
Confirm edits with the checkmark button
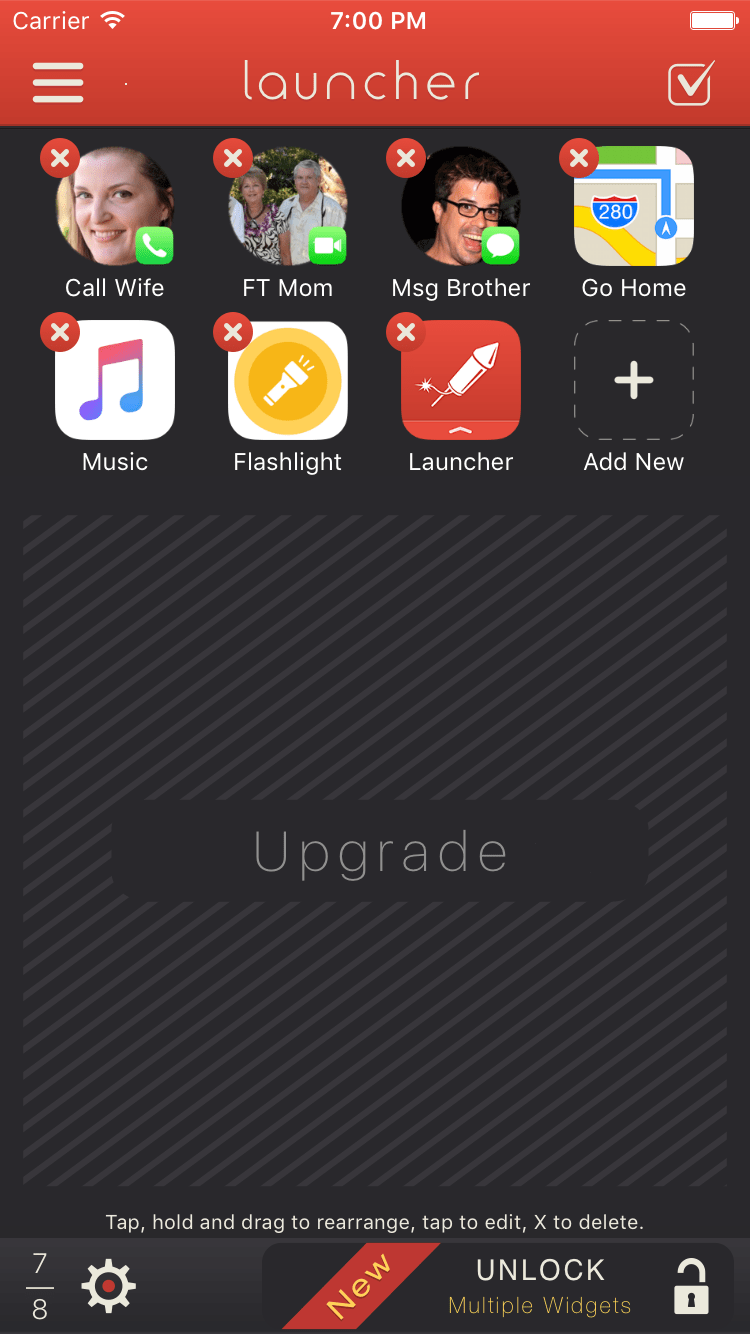pos(689,83)
